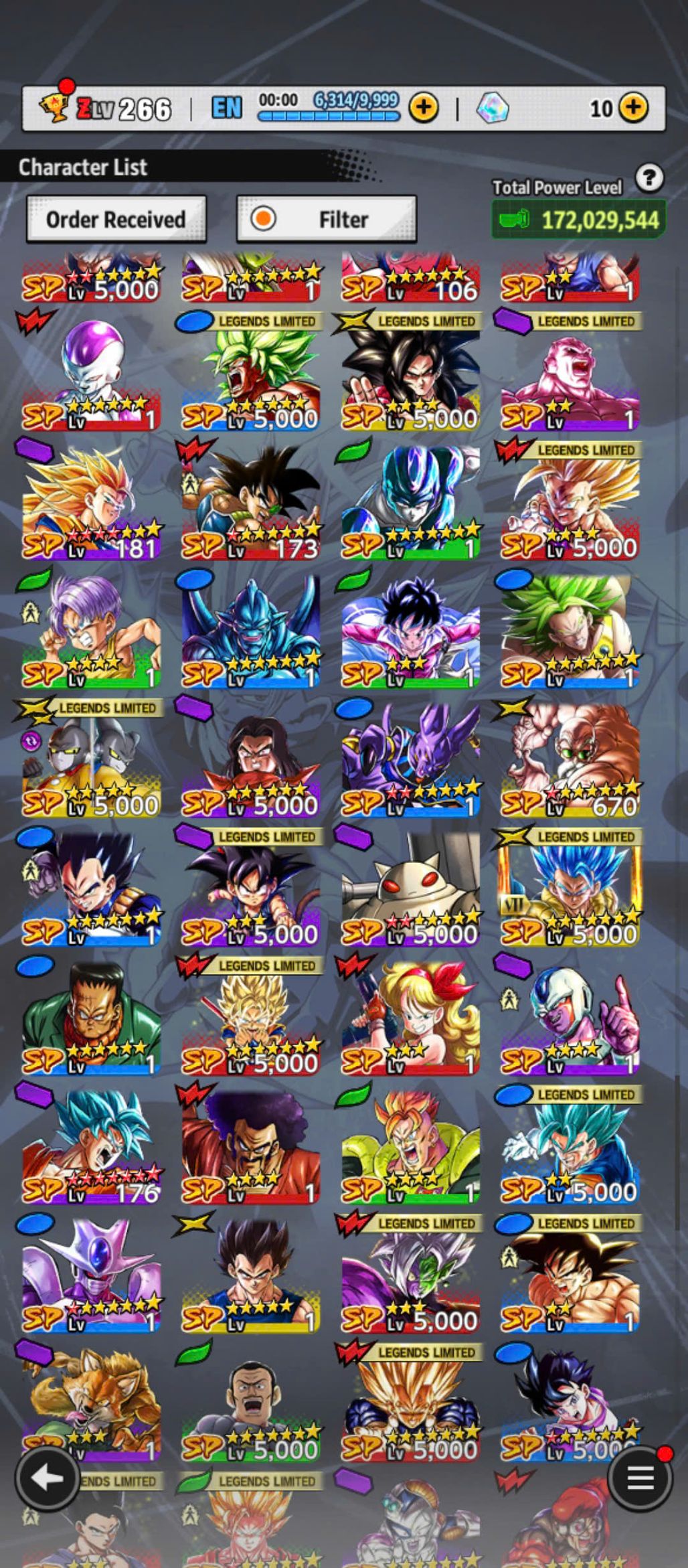Open the hamburger menu button
This screenshot has height=1568, width=688.
pyautogui.click(x=639, y=1478)
